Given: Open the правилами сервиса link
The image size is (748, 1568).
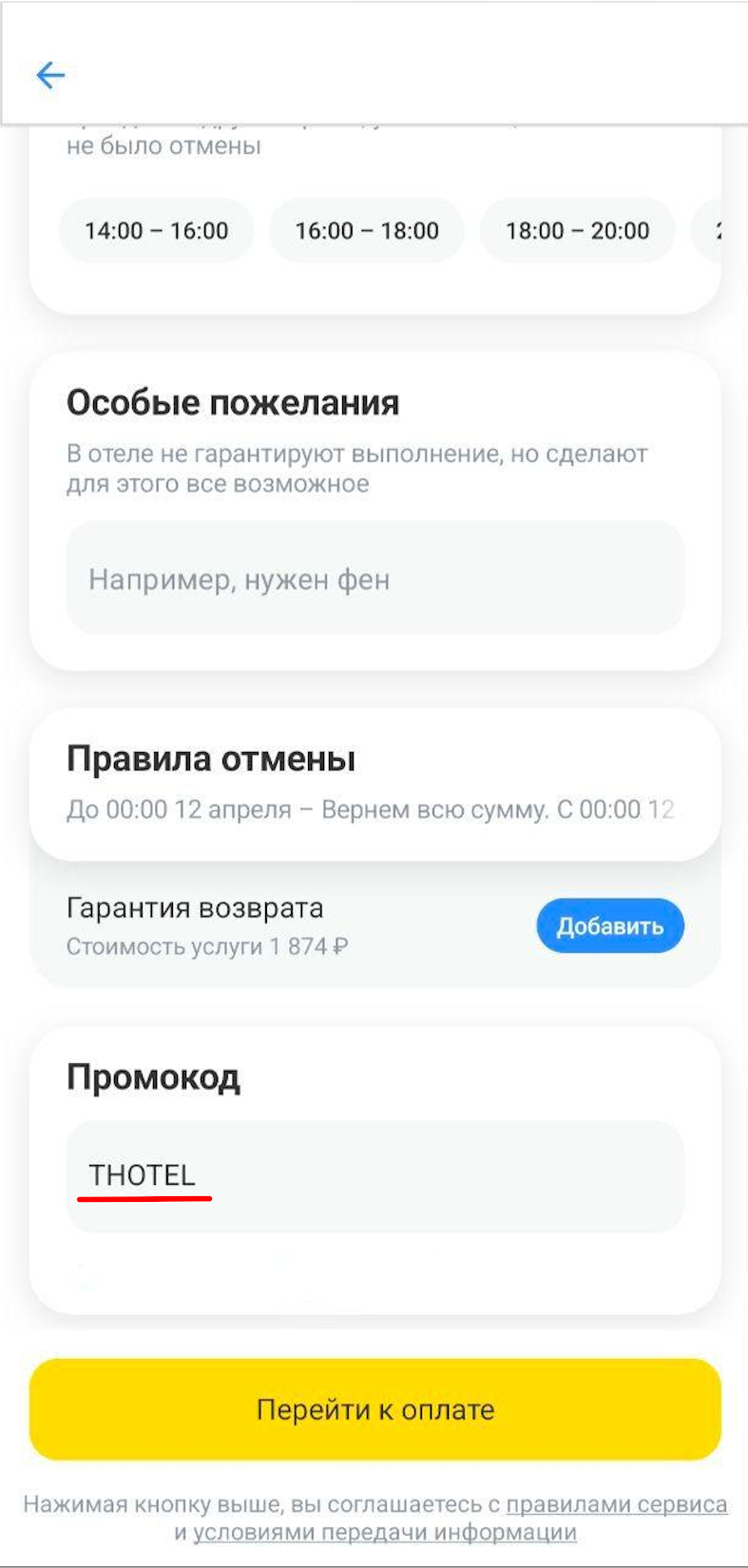Looking at the screenshot, I should point(614,1505).
